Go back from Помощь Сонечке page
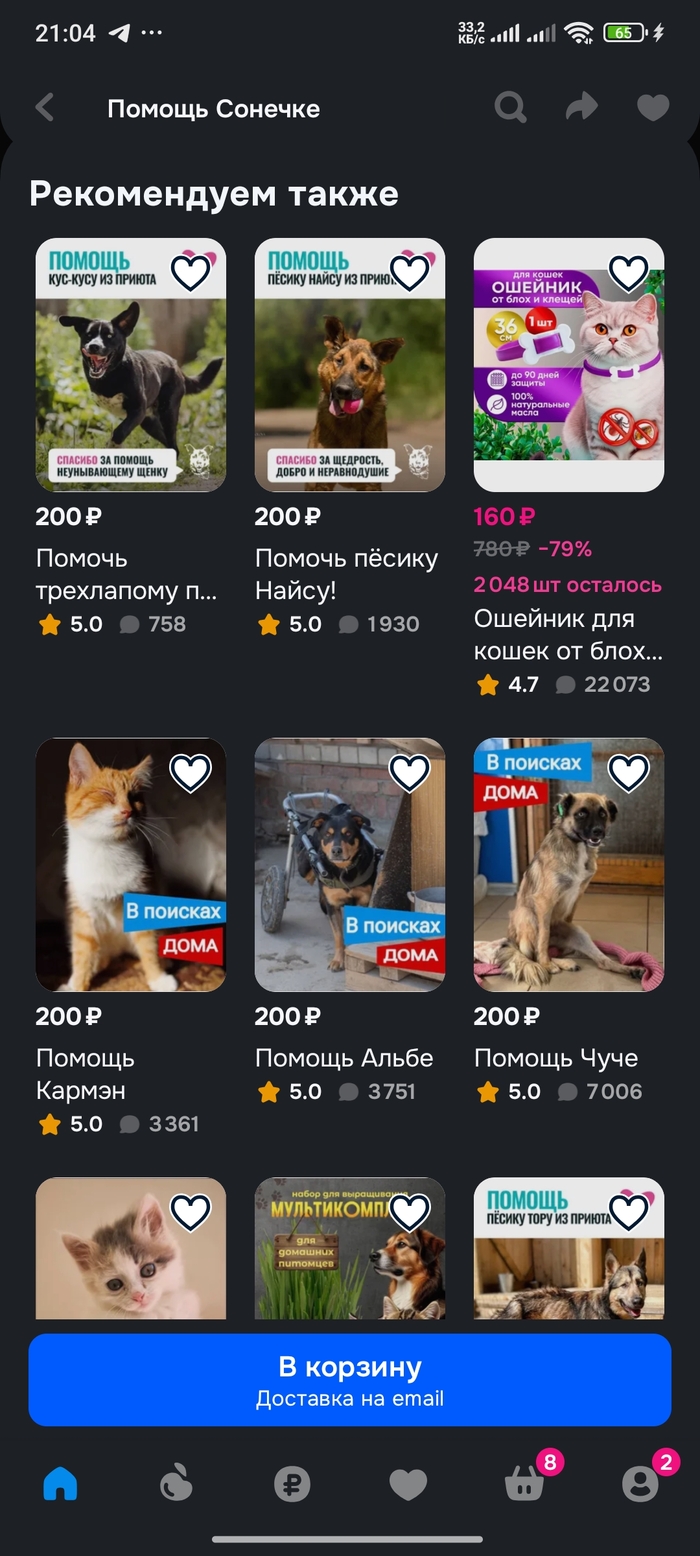 tap(45, 108)
